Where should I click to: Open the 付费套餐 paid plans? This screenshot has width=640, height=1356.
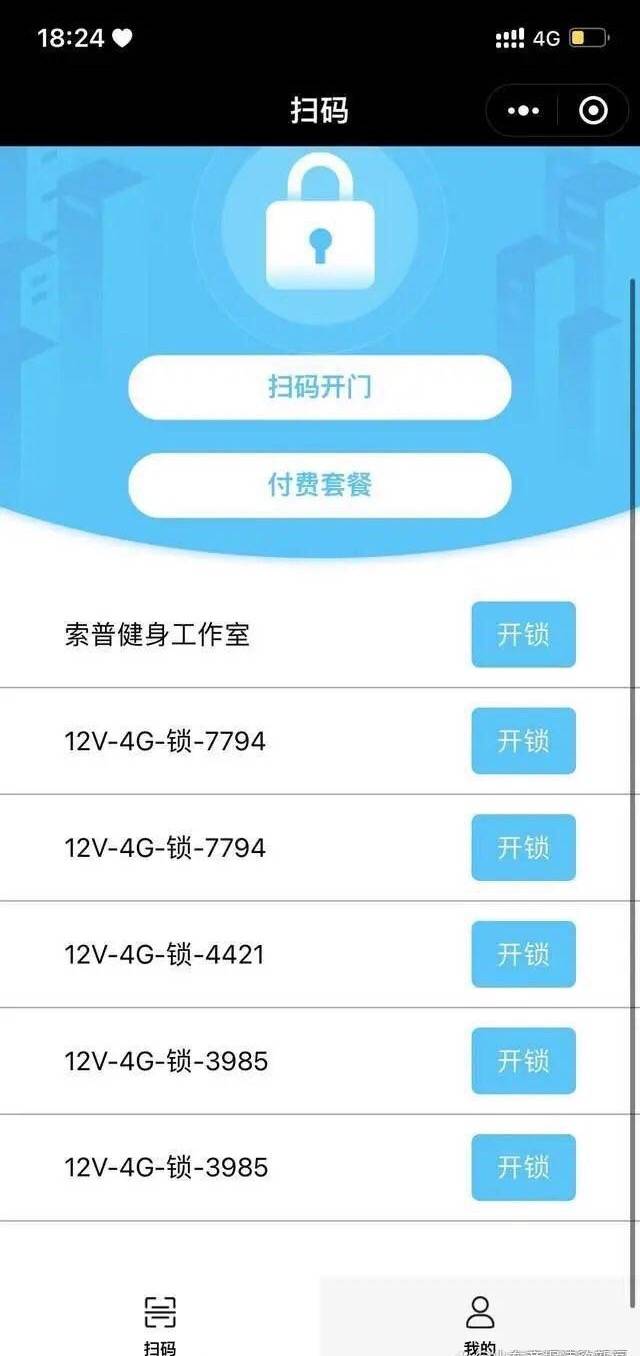click(320, 485)
